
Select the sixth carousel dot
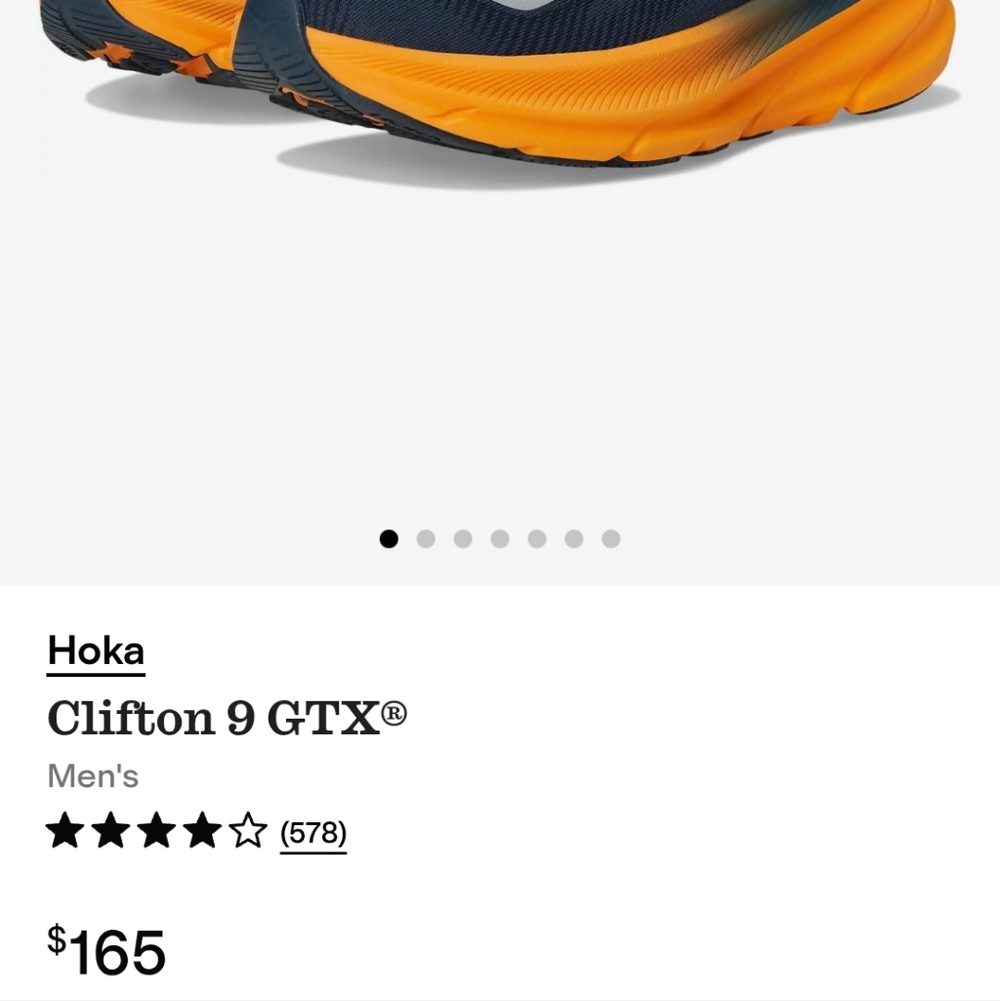(574, 538)
